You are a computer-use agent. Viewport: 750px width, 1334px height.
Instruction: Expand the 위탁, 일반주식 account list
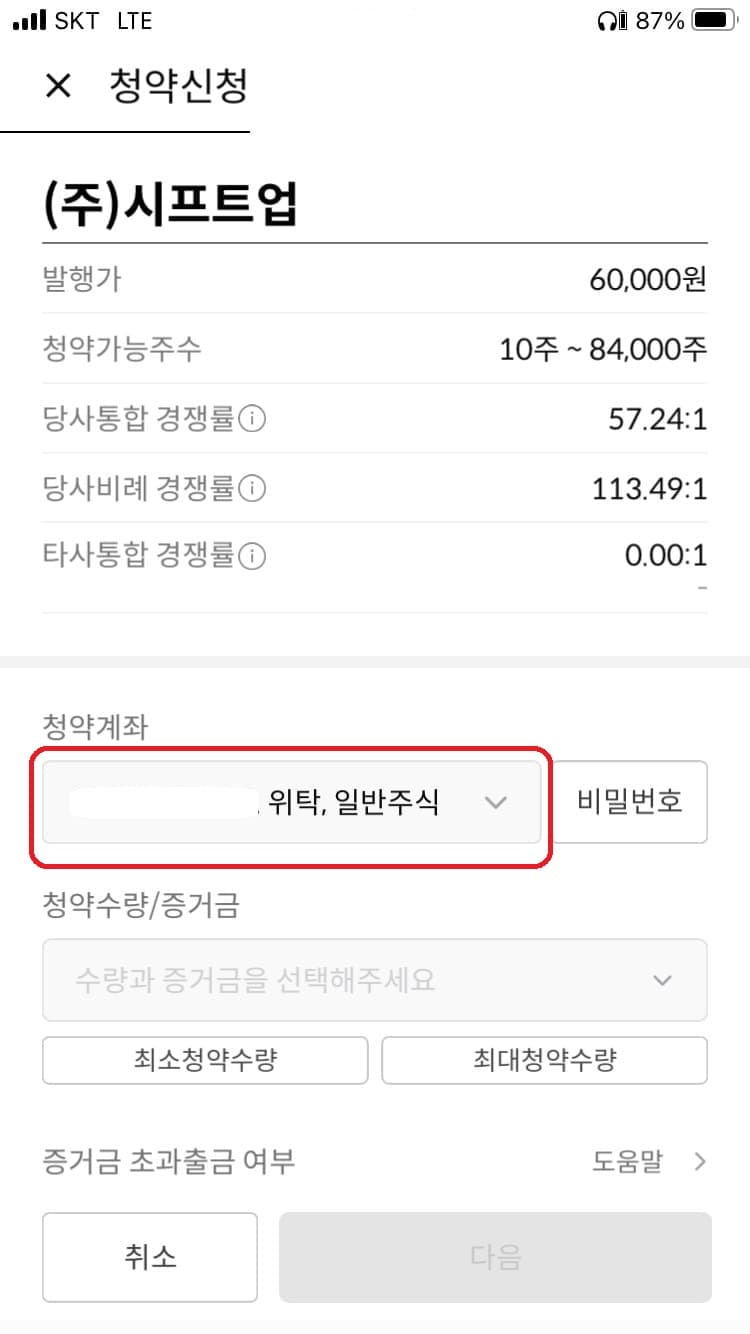[290, 802]
